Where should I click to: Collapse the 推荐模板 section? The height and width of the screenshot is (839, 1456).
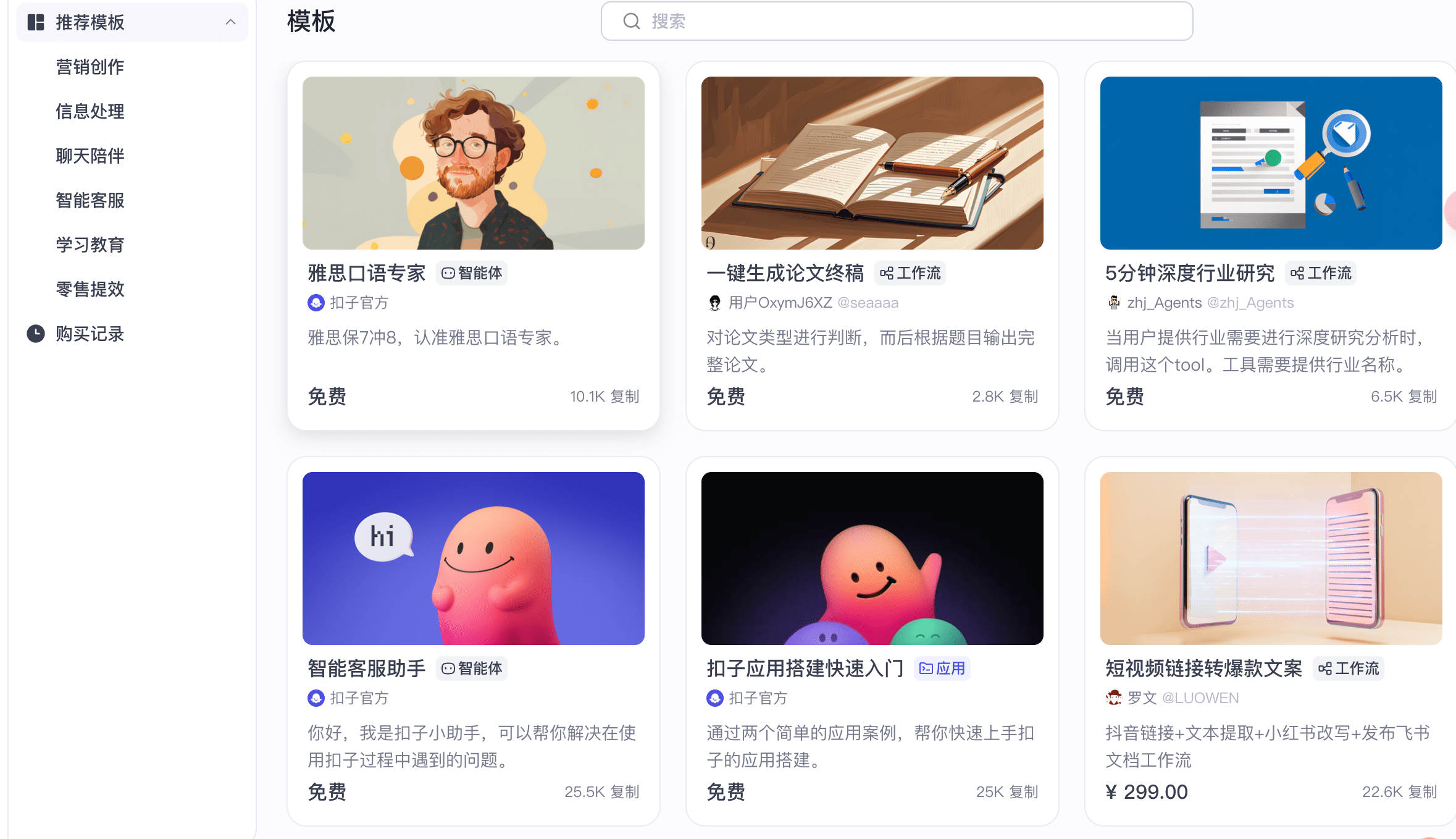pyautogui.click(x=230, y=22)
